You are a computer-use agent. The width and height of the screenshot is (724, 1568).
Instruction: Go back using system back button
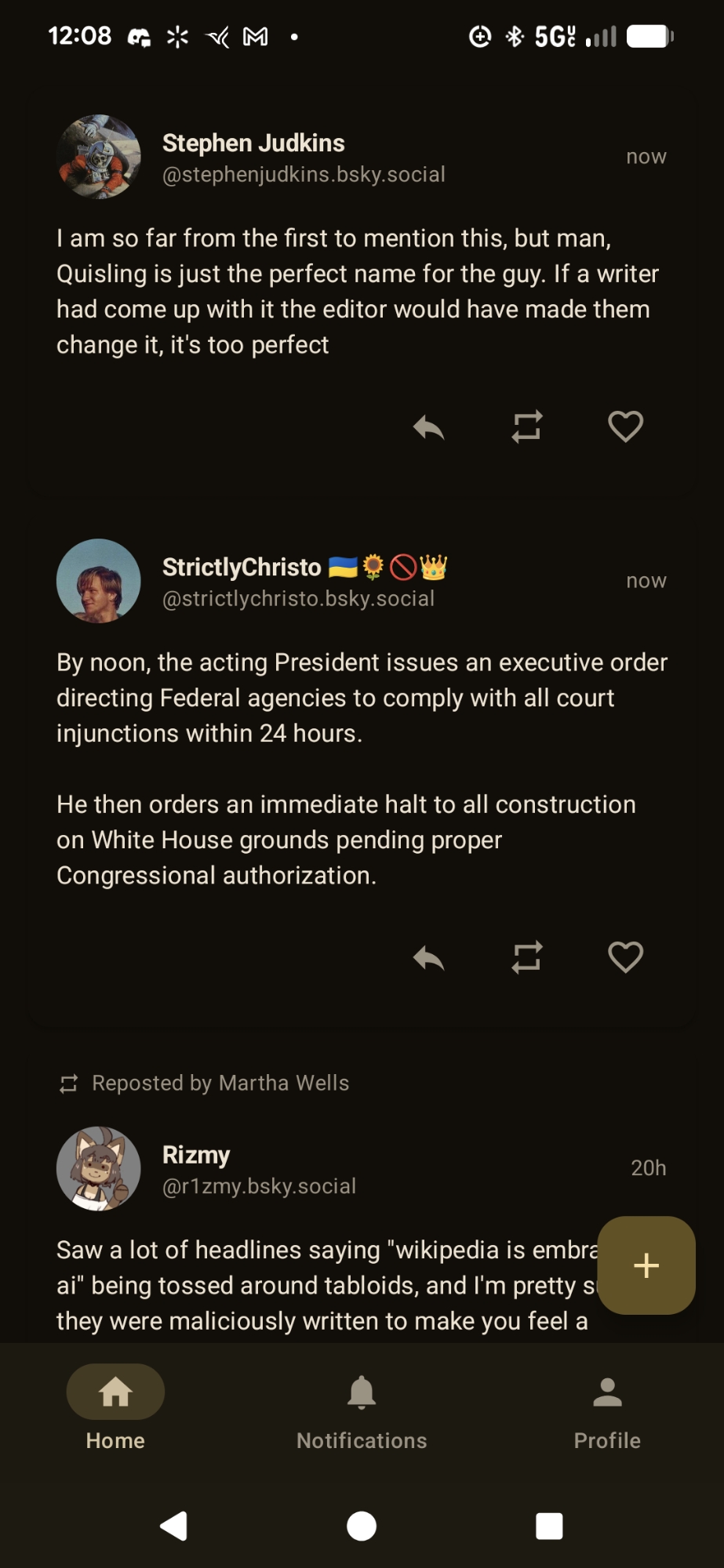click(x=173, y=1526)
